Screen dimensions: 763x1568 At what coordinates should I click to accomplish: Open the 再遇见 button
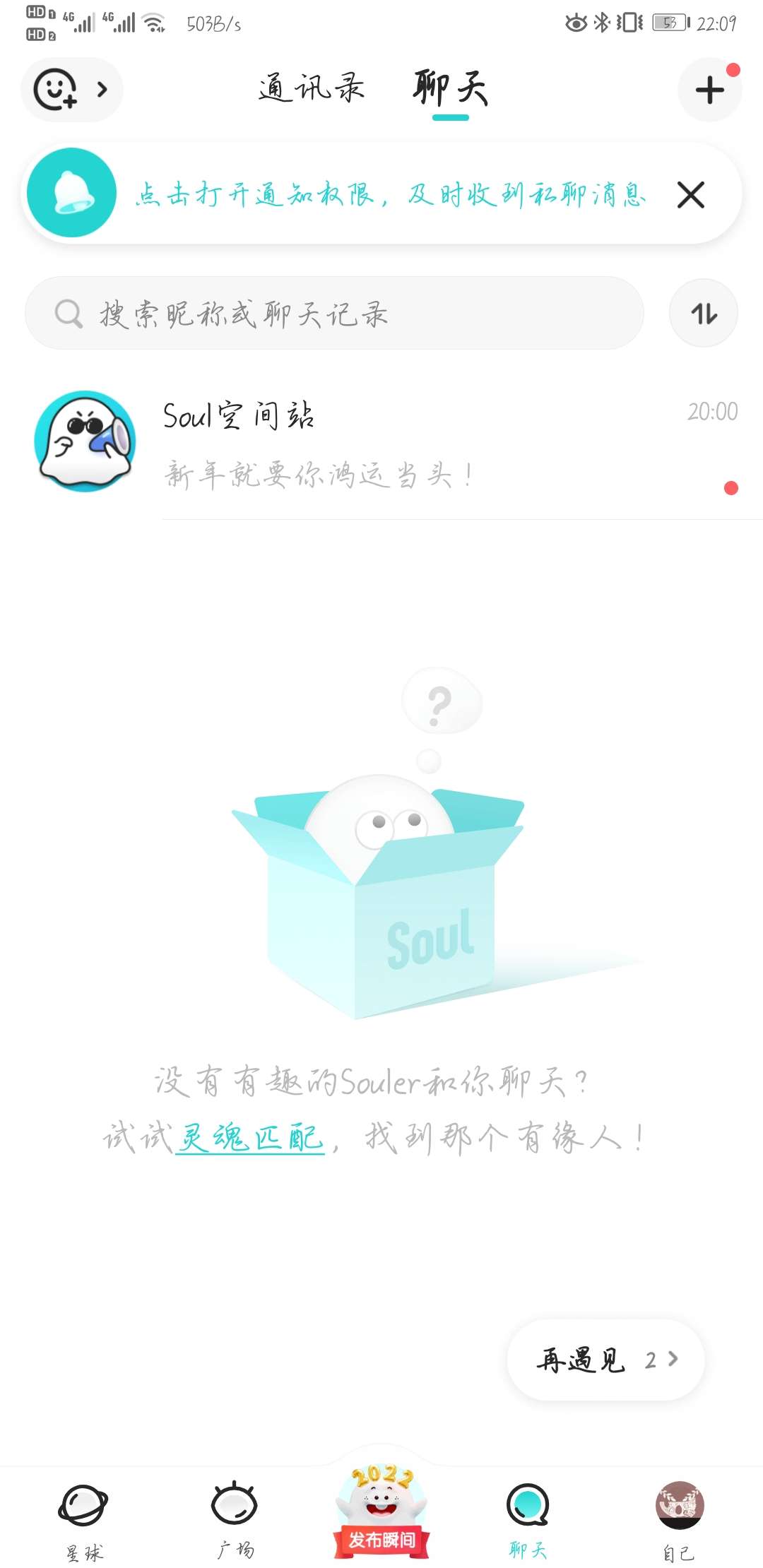click(606, 1360)
